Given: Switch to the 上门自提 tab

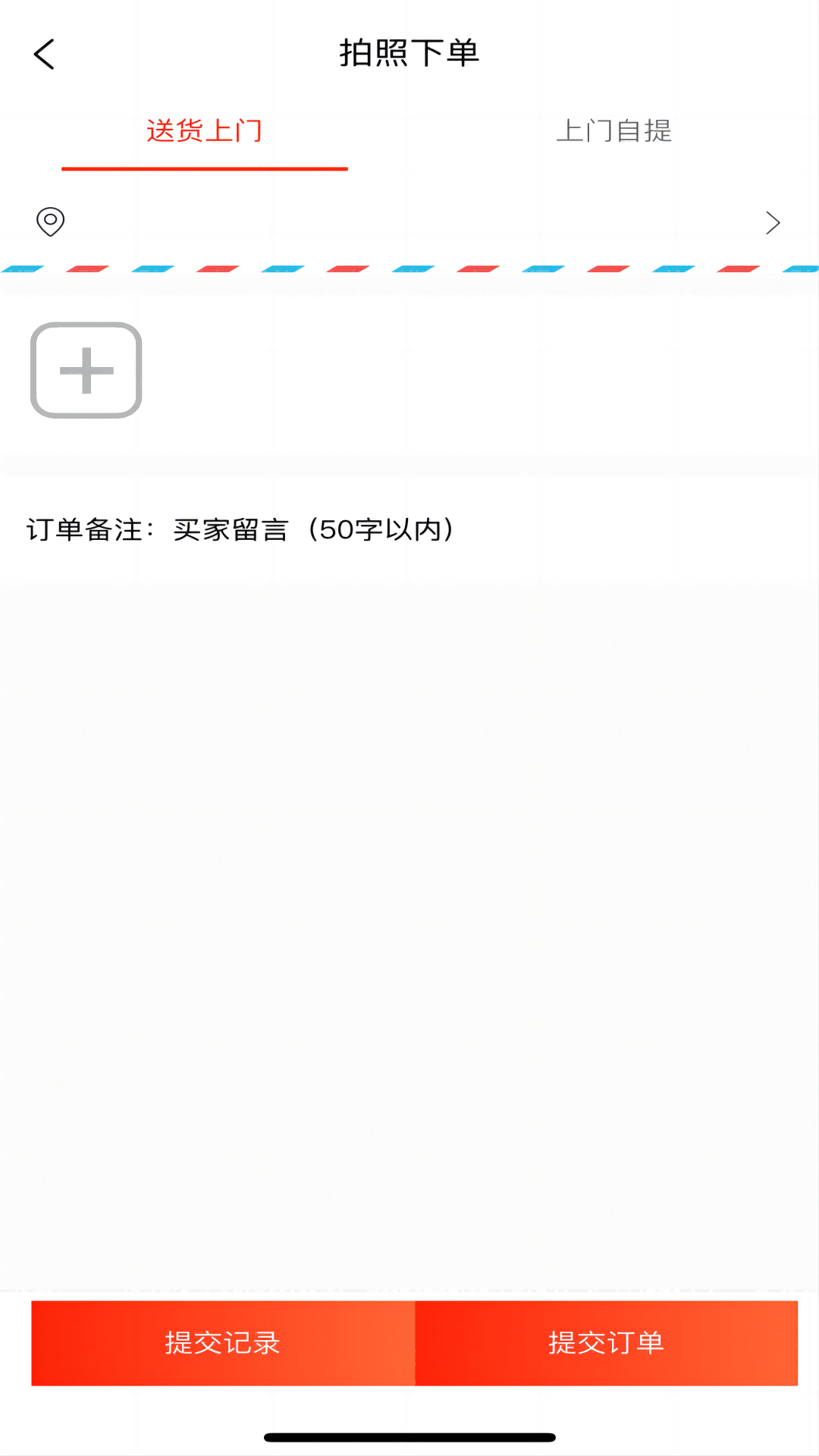Looking at the screenshot, I should point(613,131).
